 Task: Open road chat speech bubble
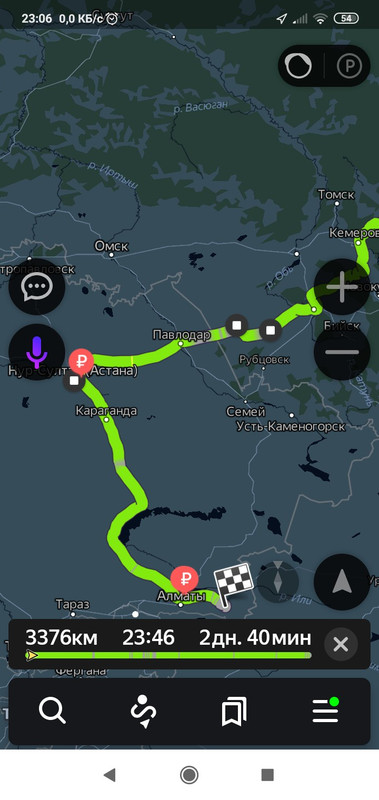click(37, 287)
